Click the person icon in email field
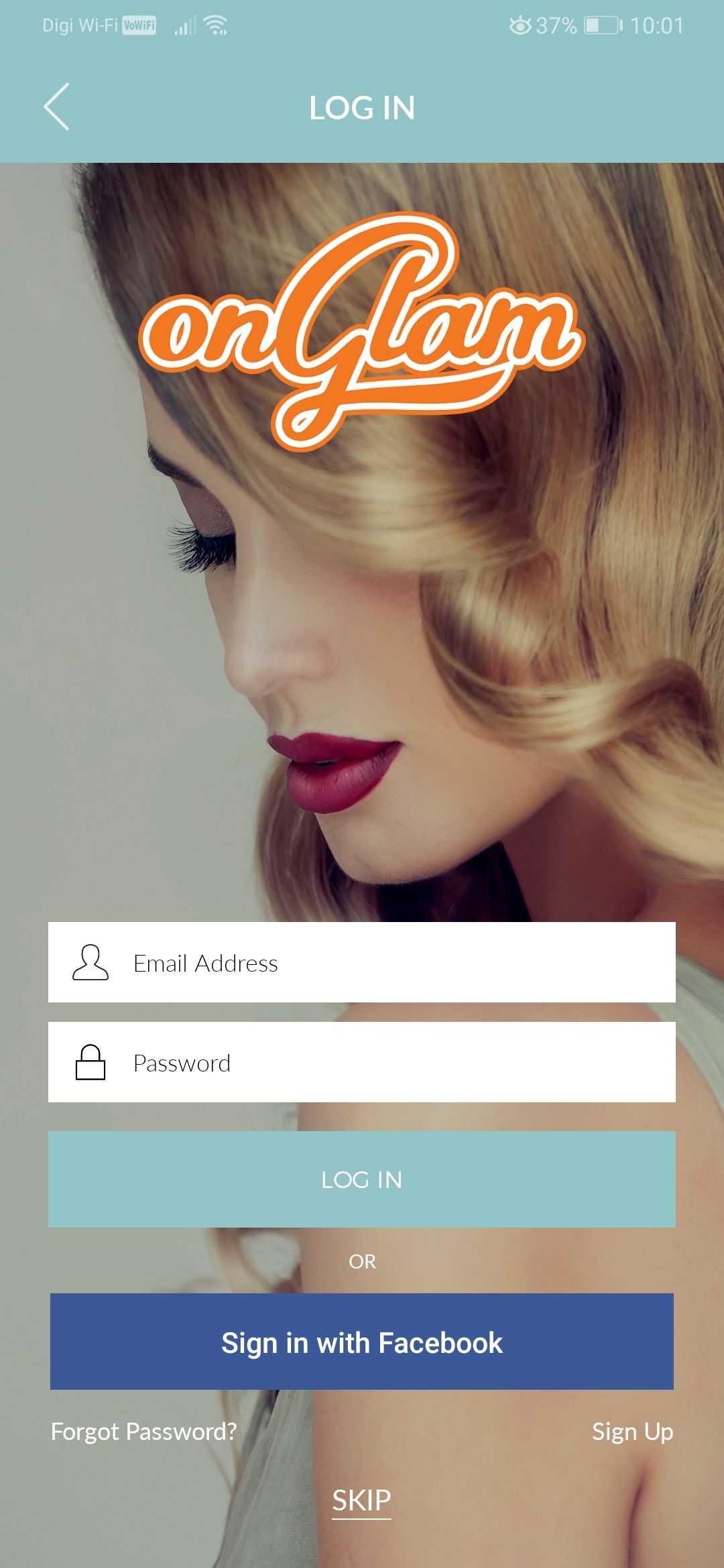The image size is (724, 1568). coord(90,963)
